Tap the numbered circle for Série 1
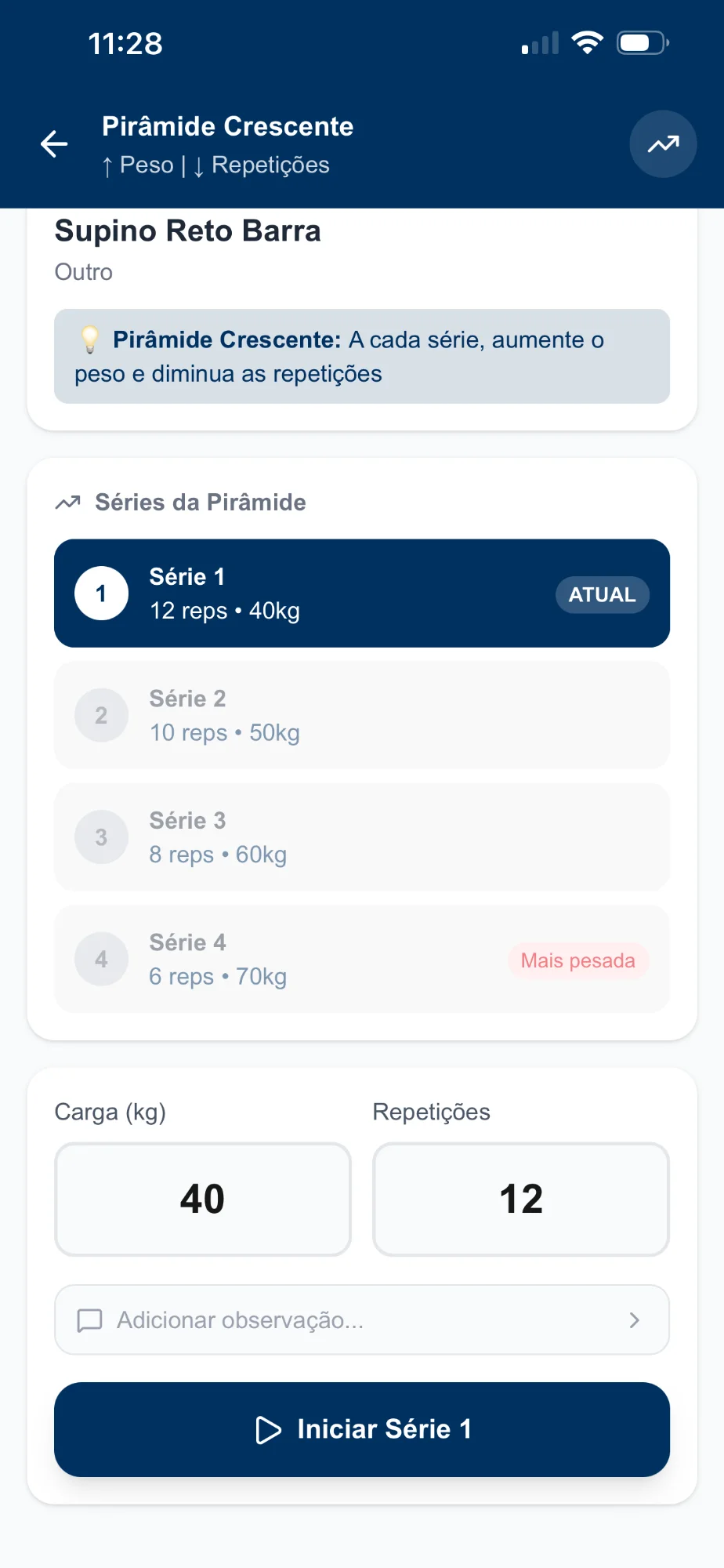 click(x=101, y=593)
